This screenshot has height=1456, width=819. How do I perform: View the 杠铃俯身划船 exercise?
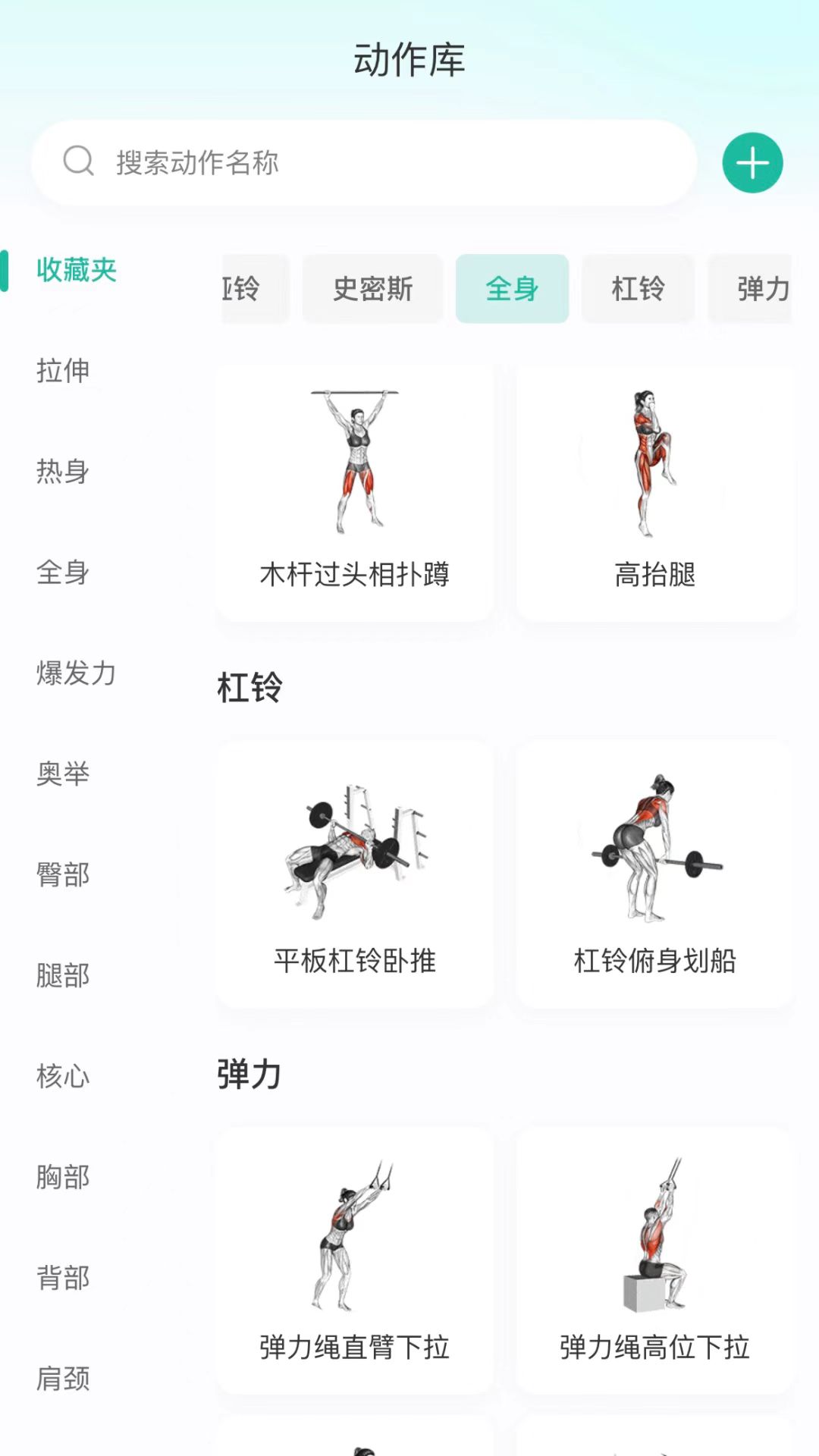pos(655,874)
